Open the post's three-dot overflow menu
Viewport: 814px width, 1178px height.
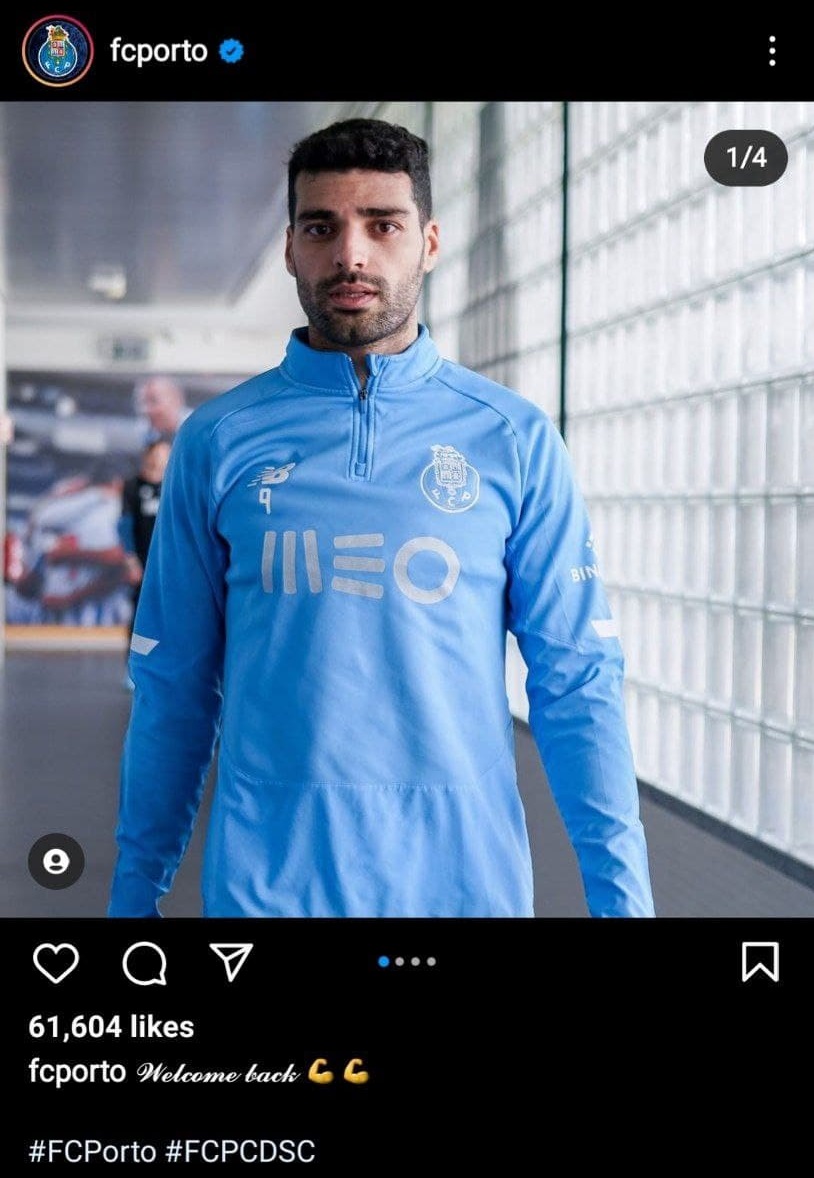[x=772, y=51]
